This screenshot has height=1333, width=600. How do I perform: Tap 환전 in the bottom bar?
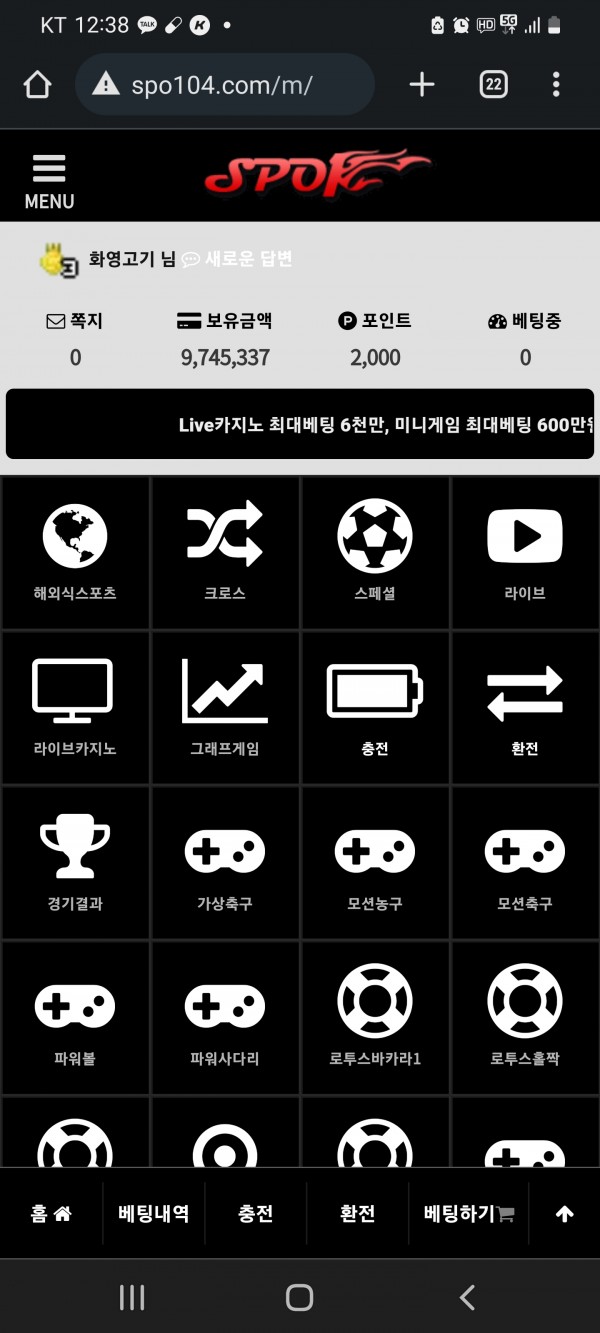(357, 1214)
